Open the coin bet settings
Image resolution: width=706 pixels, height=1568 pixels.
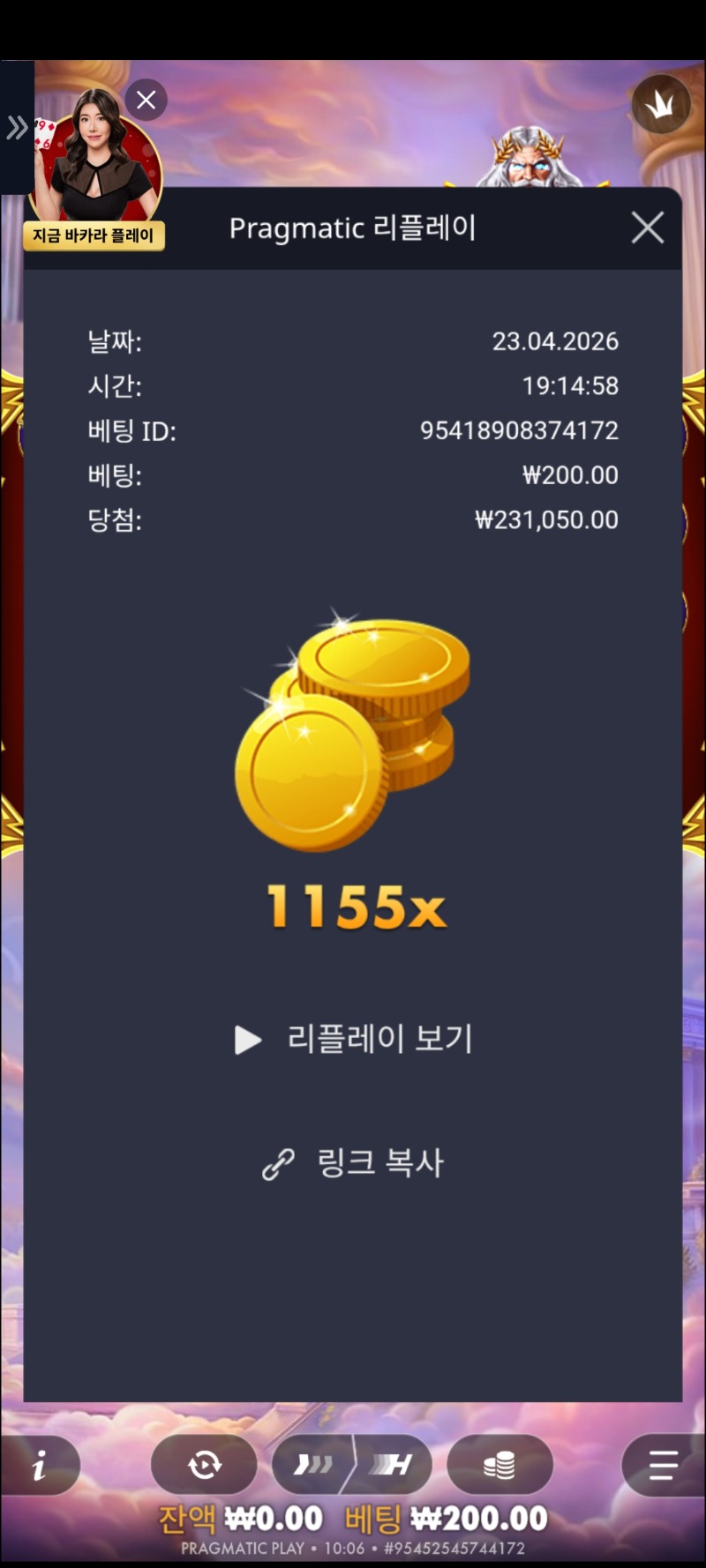pyautogui.click(x=499, y=1465)
